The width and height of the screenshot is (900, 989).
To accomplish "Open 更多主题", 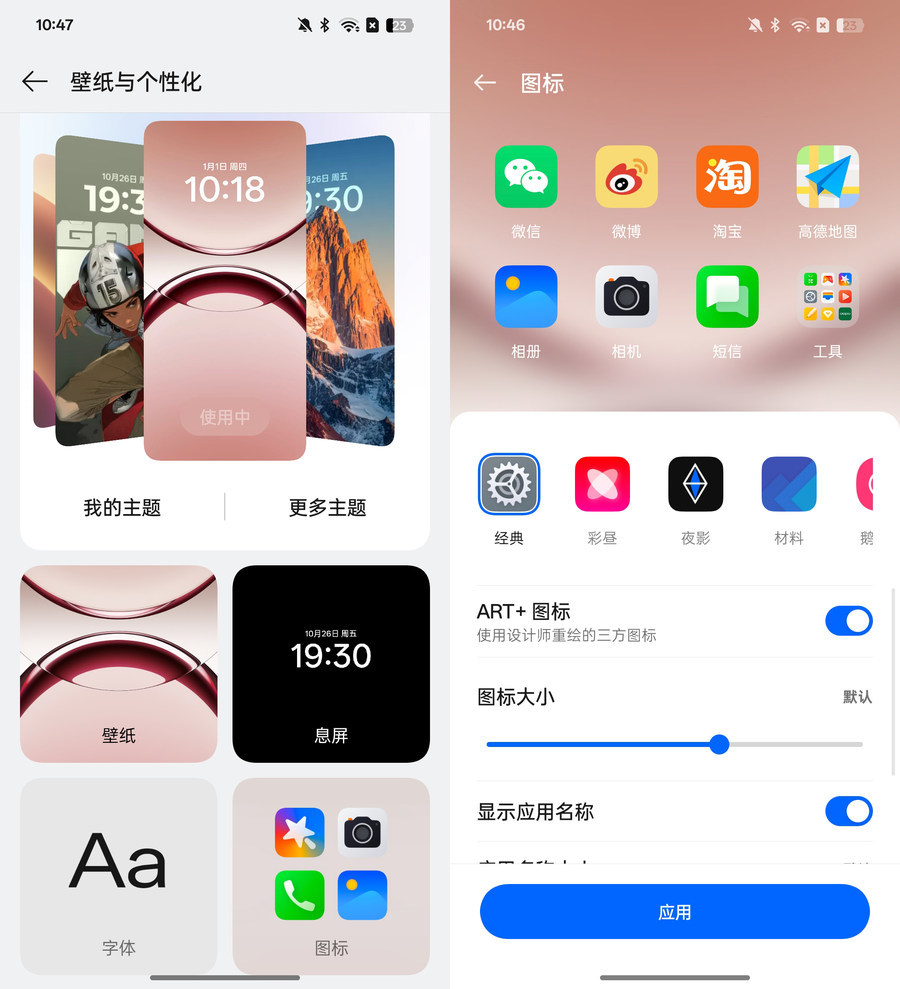I will tap(327, 507).
